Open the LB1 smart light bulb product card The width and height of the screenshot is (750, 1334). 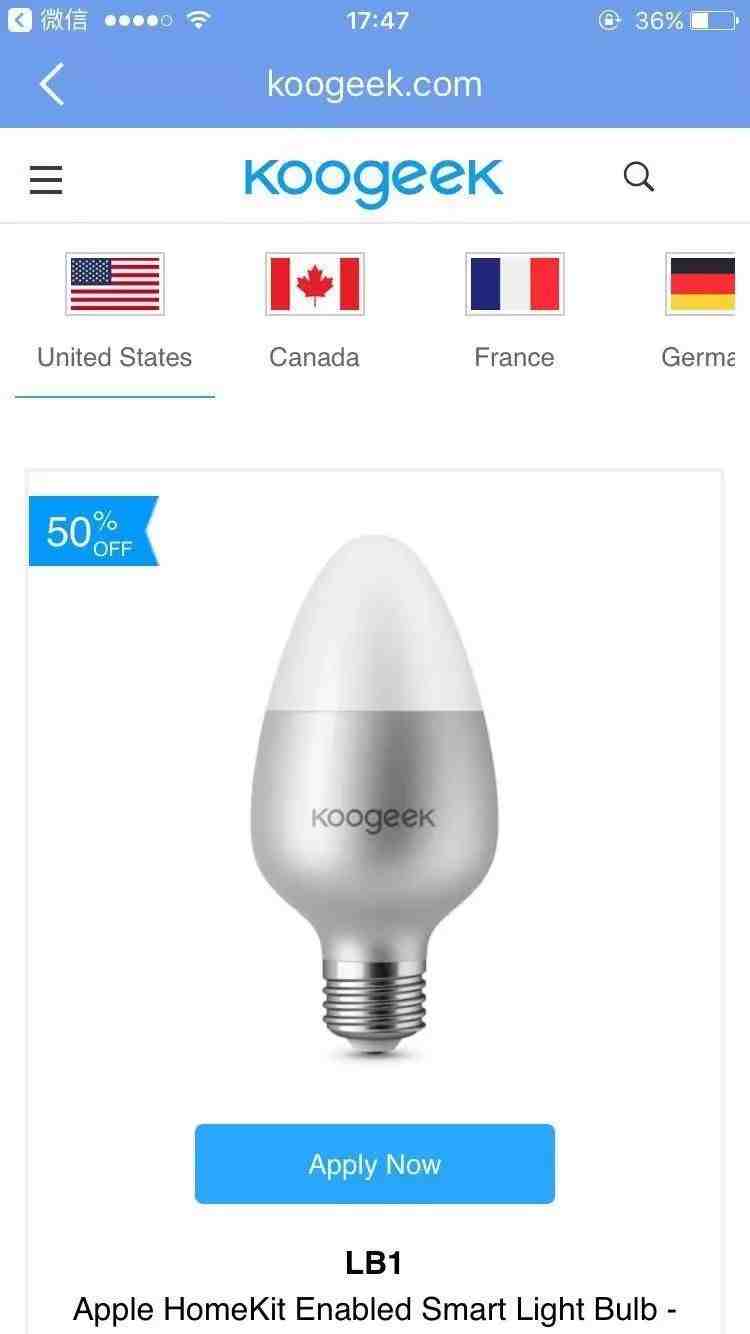click(374, 790)
